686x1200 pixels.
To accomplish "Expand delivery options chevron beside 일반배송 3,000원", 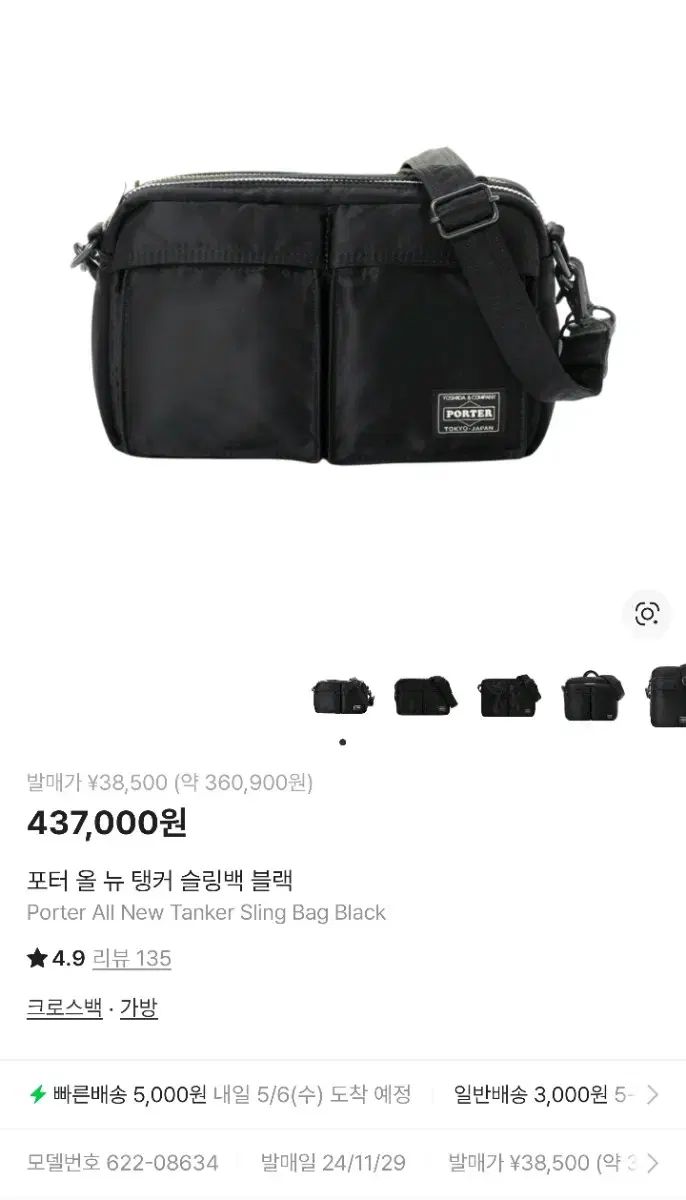I will pos(653,1095).
